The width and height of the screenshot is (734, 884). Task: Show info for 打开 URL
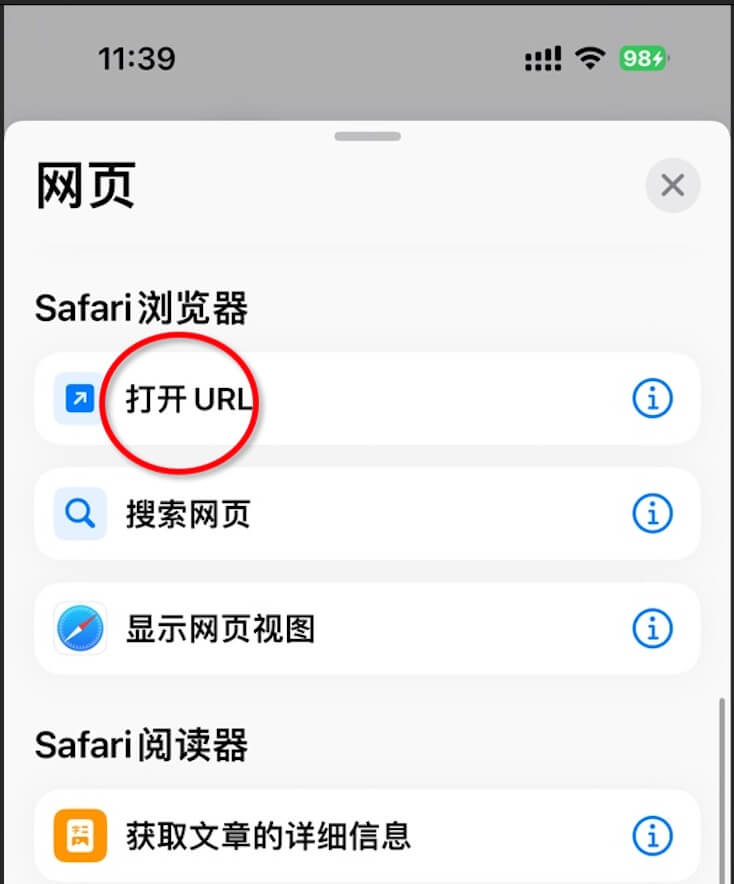point(653,399)
